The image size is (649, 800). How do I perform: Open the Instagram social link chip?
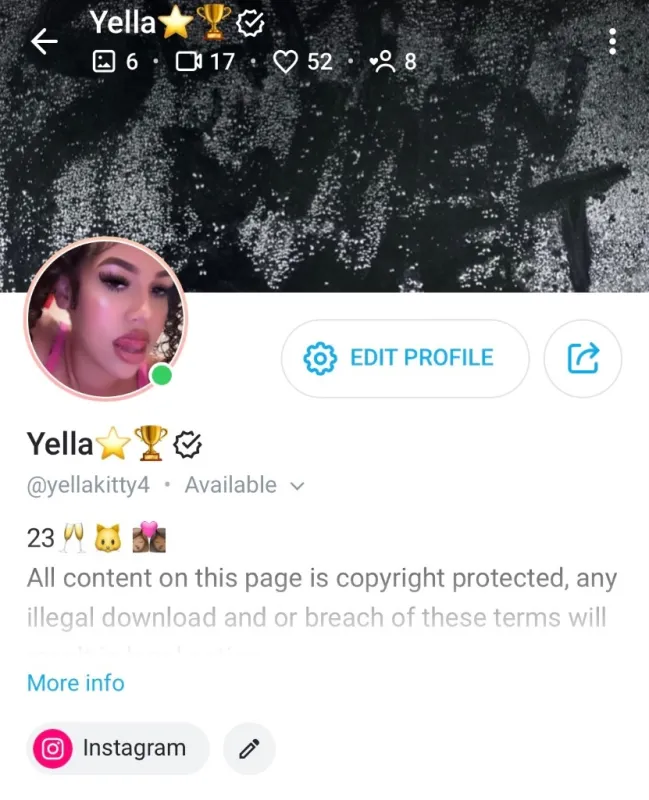coord(117,748)
